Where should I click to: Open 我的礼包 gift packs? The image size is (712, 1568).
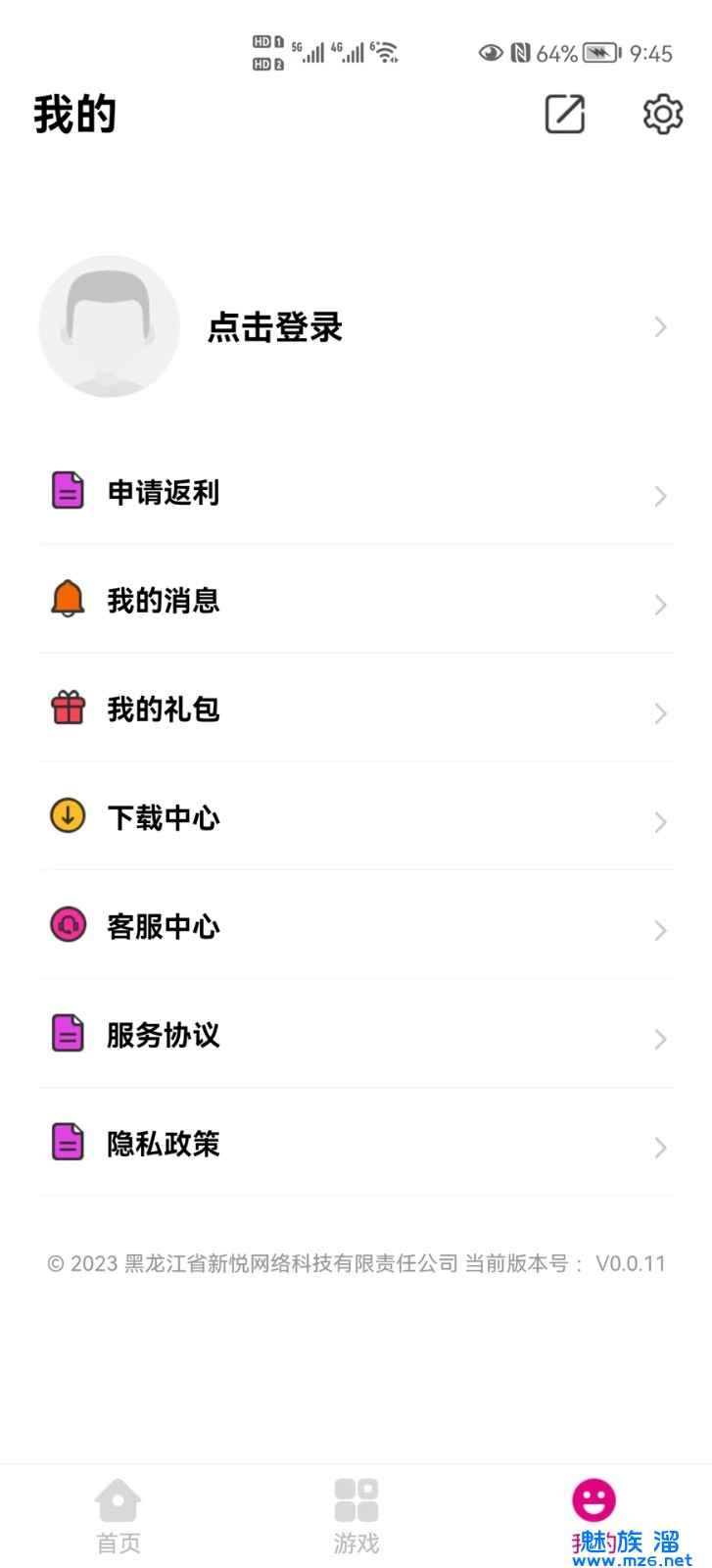[x=356, y=709]
